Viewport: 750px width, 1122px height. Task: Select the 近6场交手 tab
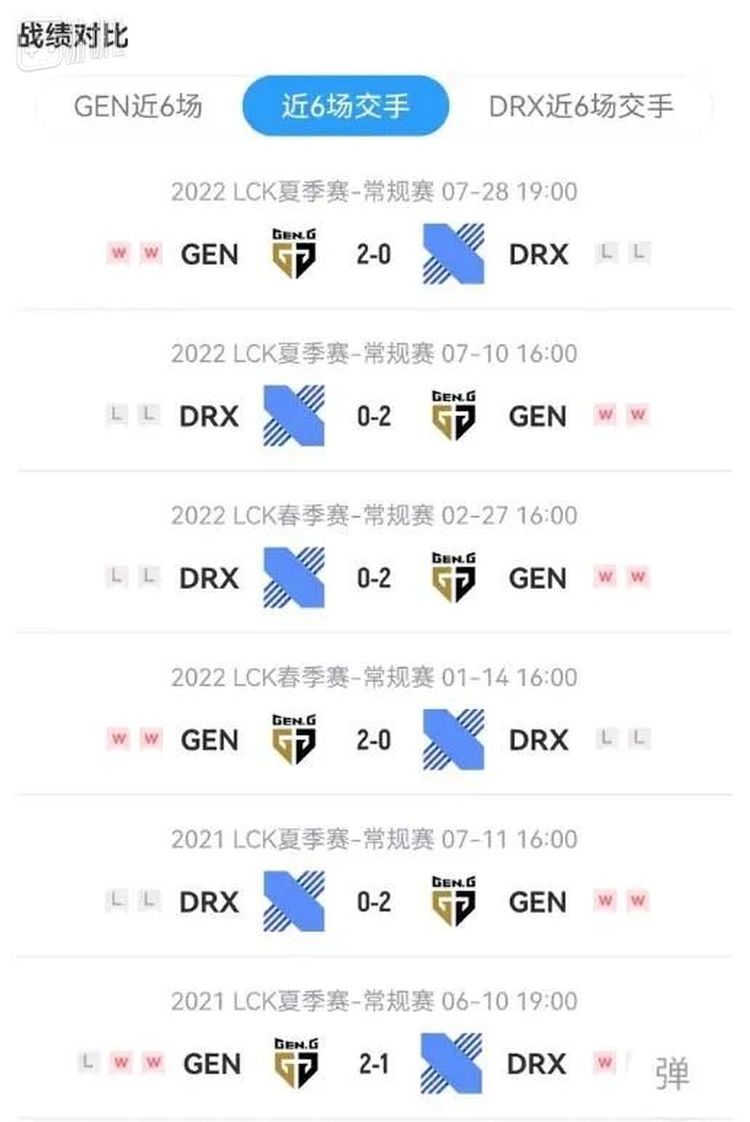(x=345, y=106)
